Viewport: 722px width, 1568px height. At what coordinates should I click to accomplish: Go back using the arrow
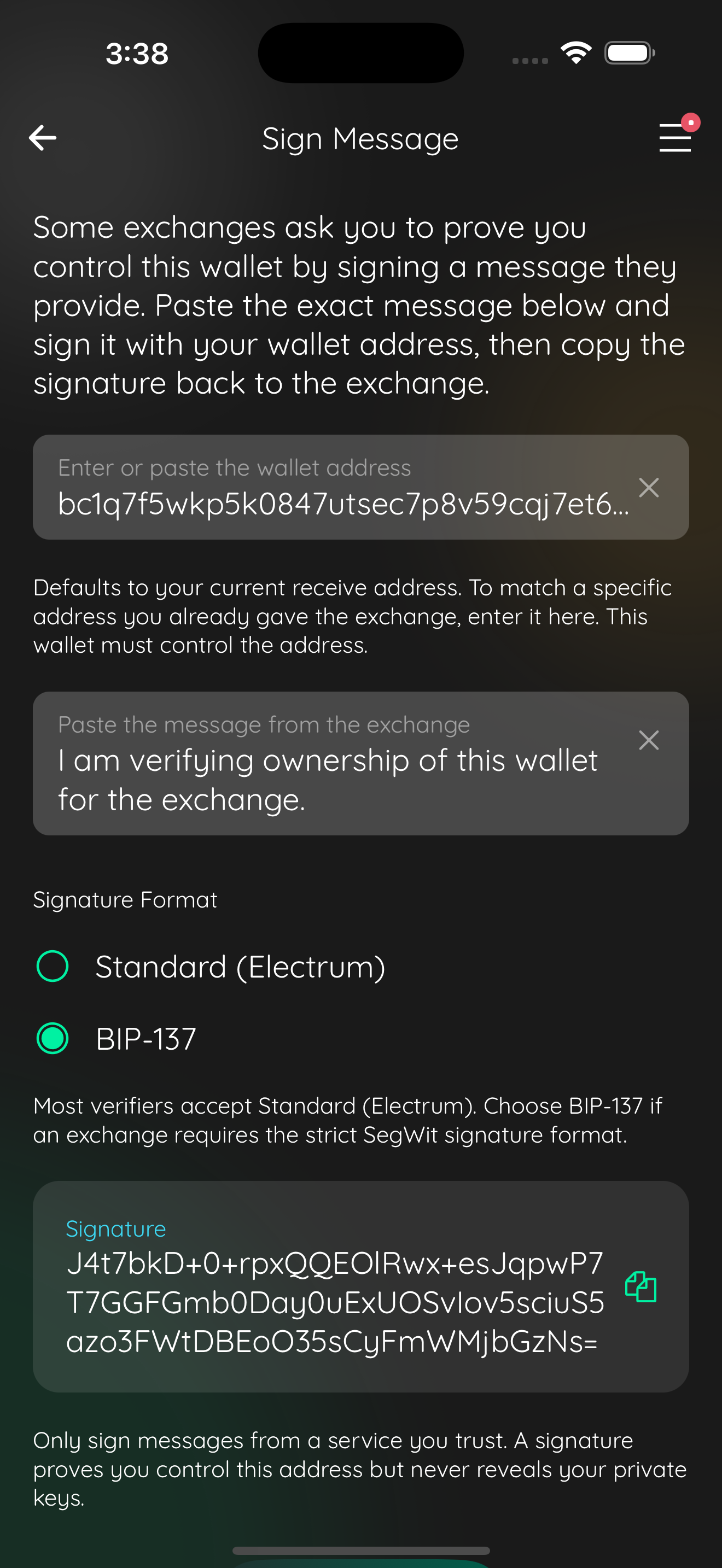43,138
